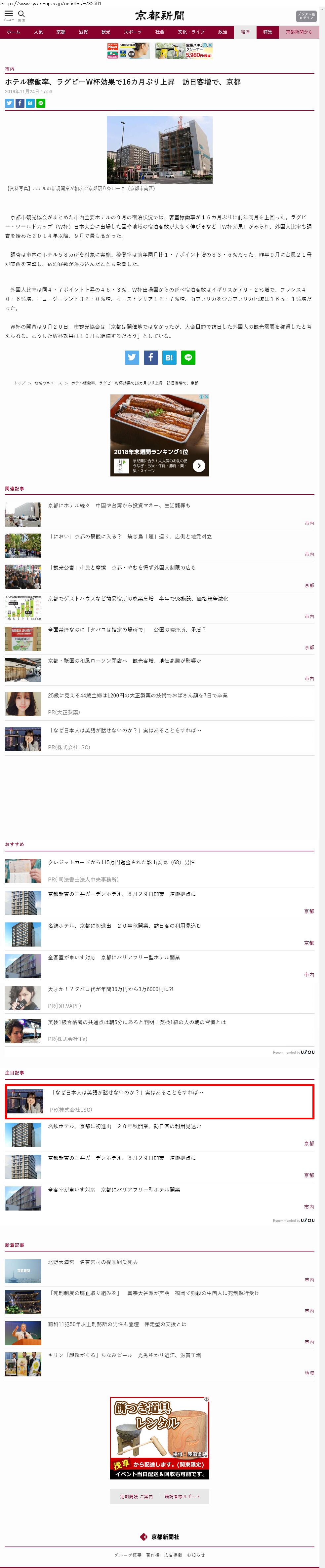Open article 京都にホテル続々 中国や台湾から投資マネー

[x=119, y=505]
